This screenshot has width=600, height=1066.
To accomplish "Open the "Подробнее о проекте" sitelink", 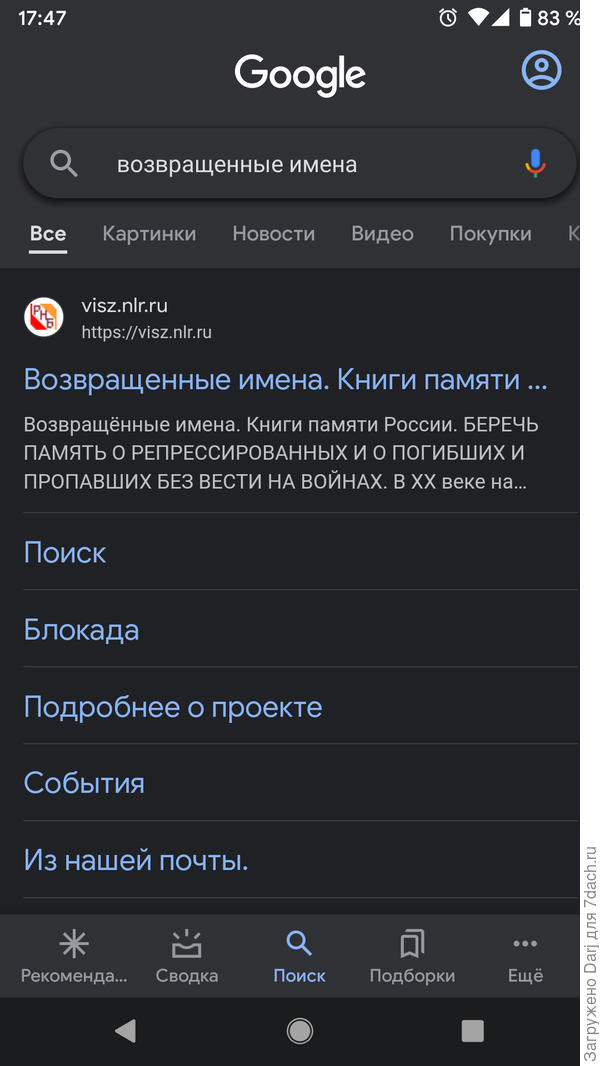I will [x=173, y=707].
